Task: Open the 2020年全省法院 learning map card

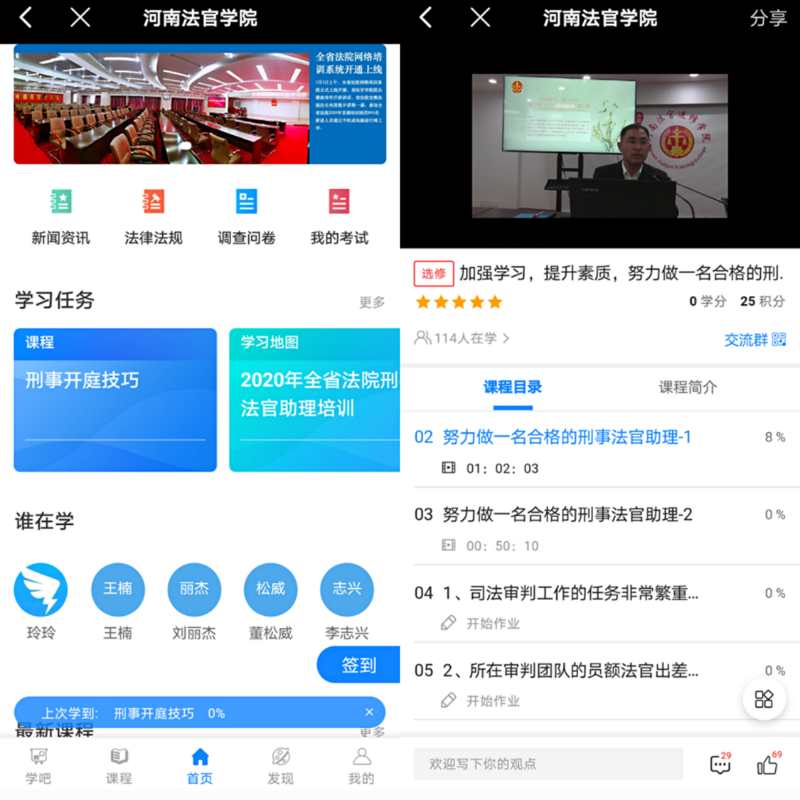Action: point(315,400)
